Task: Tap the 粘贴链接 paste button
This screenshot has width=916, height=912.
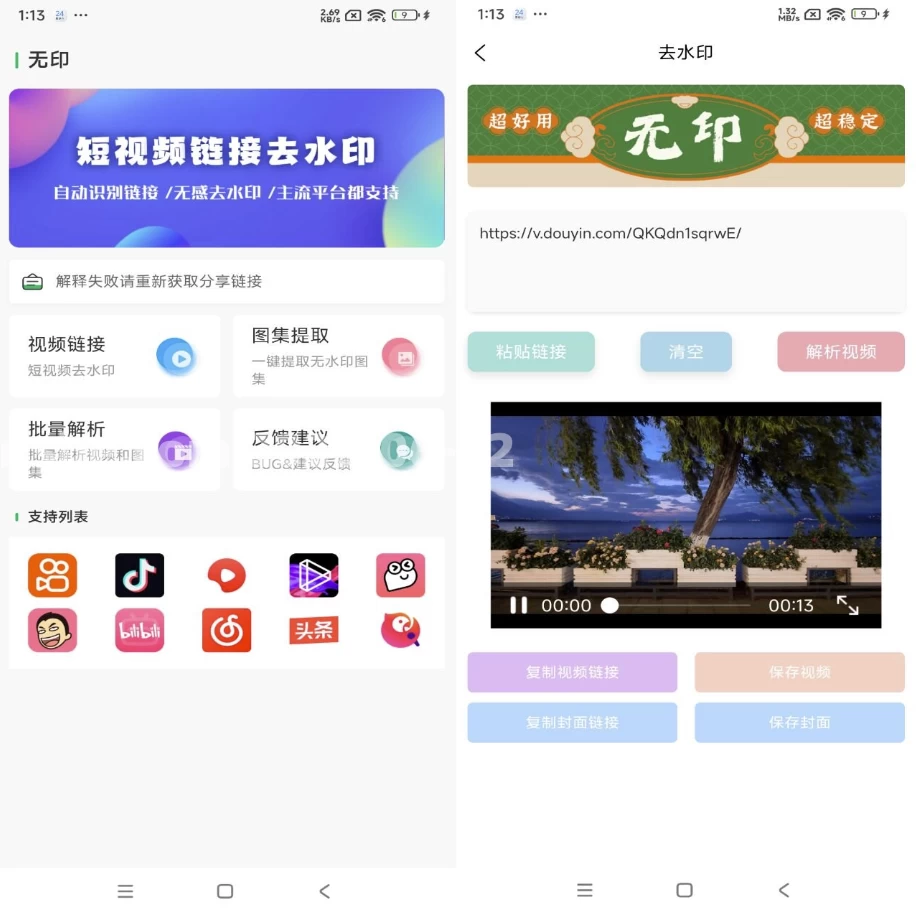Action: [531, 352]
